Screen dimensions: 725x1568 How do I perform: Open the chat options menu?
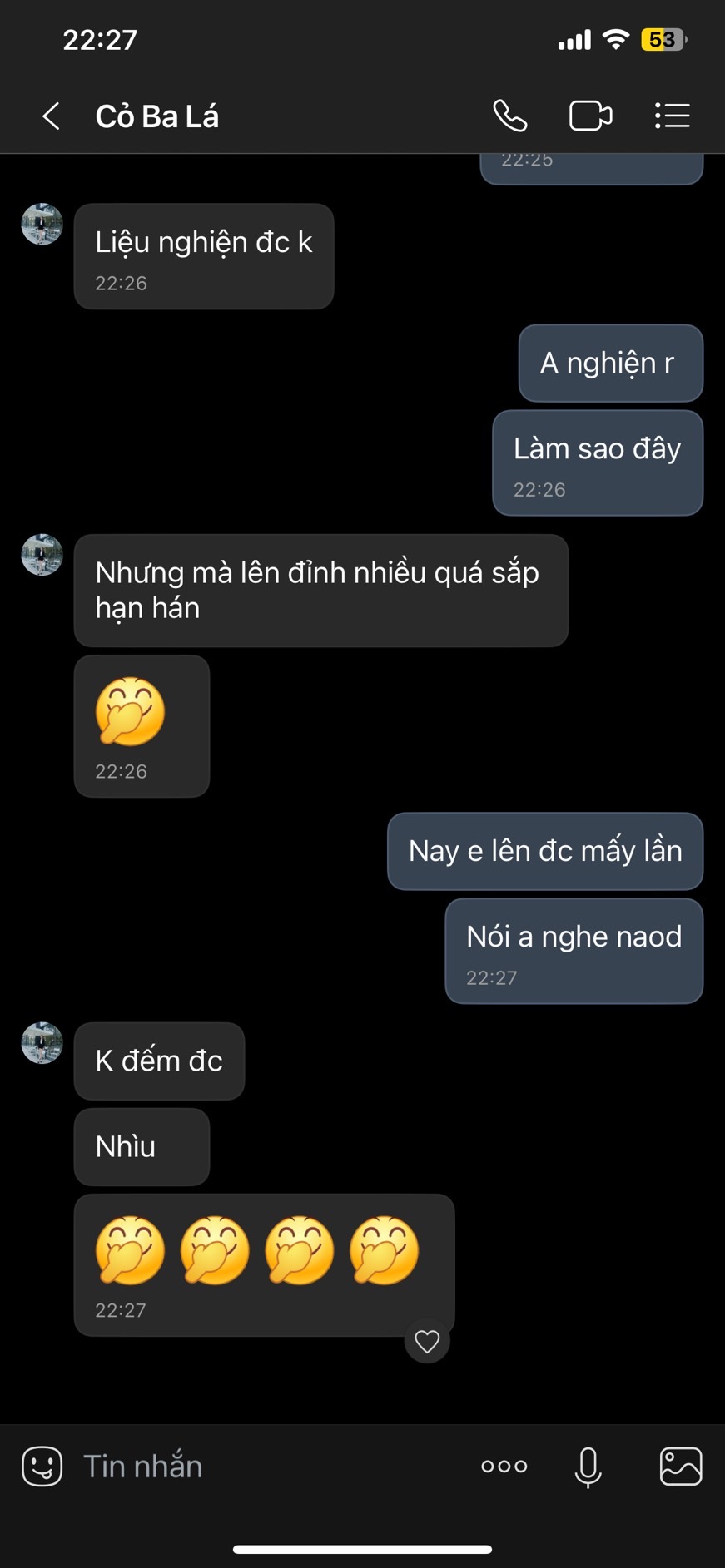click(672, 116)
